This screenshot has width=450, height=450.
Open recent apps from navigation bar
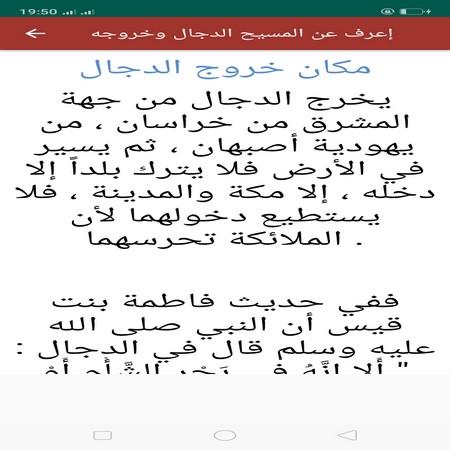point(103,435)
